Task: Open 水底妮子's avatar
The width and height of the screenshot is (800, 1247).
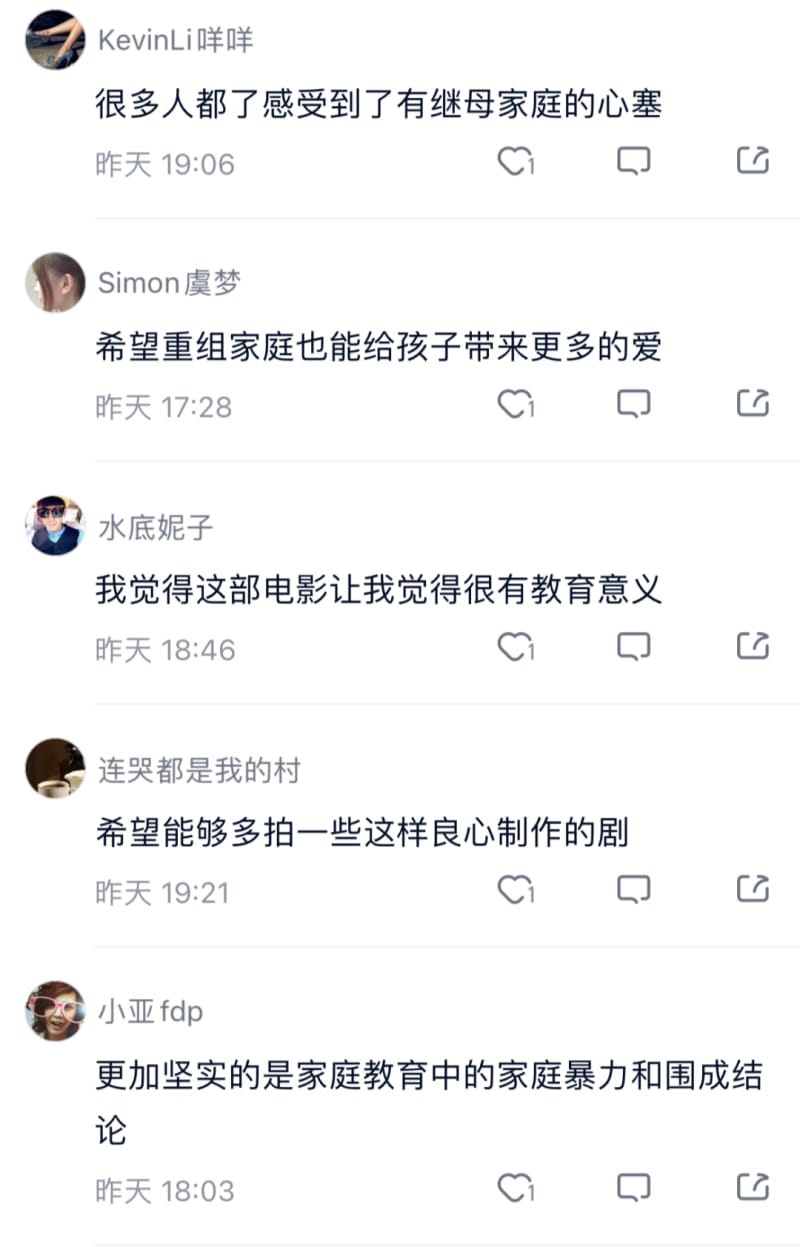Action: [x=55, y=526]
